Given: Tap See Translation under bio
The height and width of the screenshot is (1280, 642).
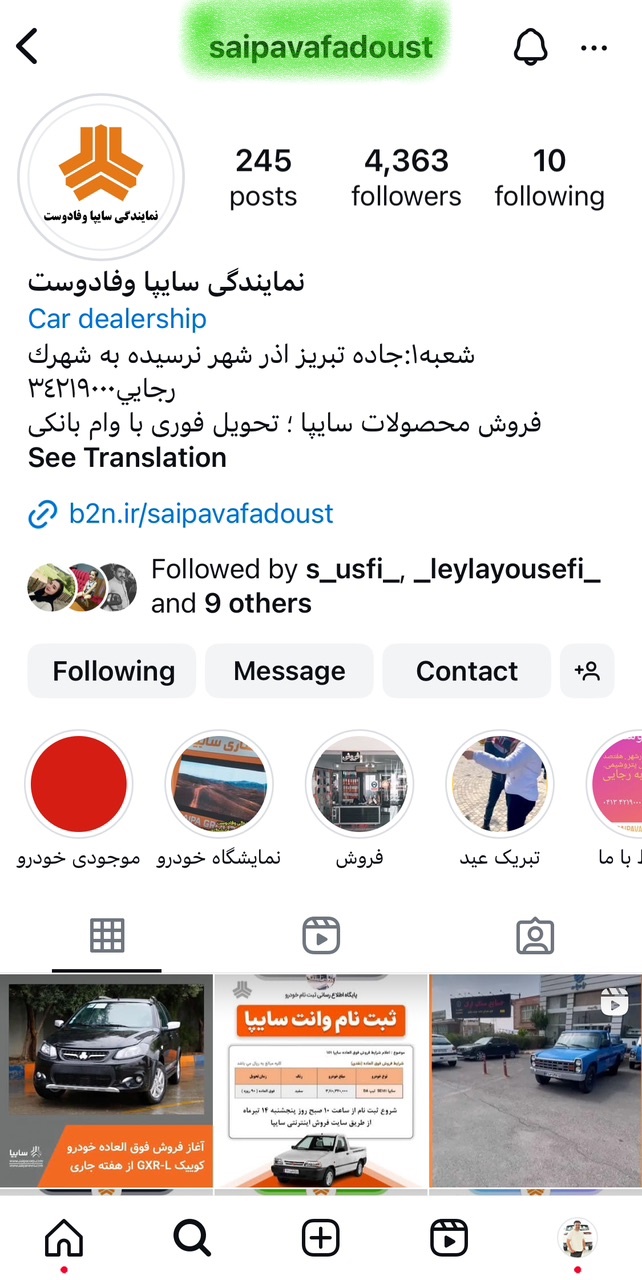Looking at the screenshot, I should [x=127, y=458].
